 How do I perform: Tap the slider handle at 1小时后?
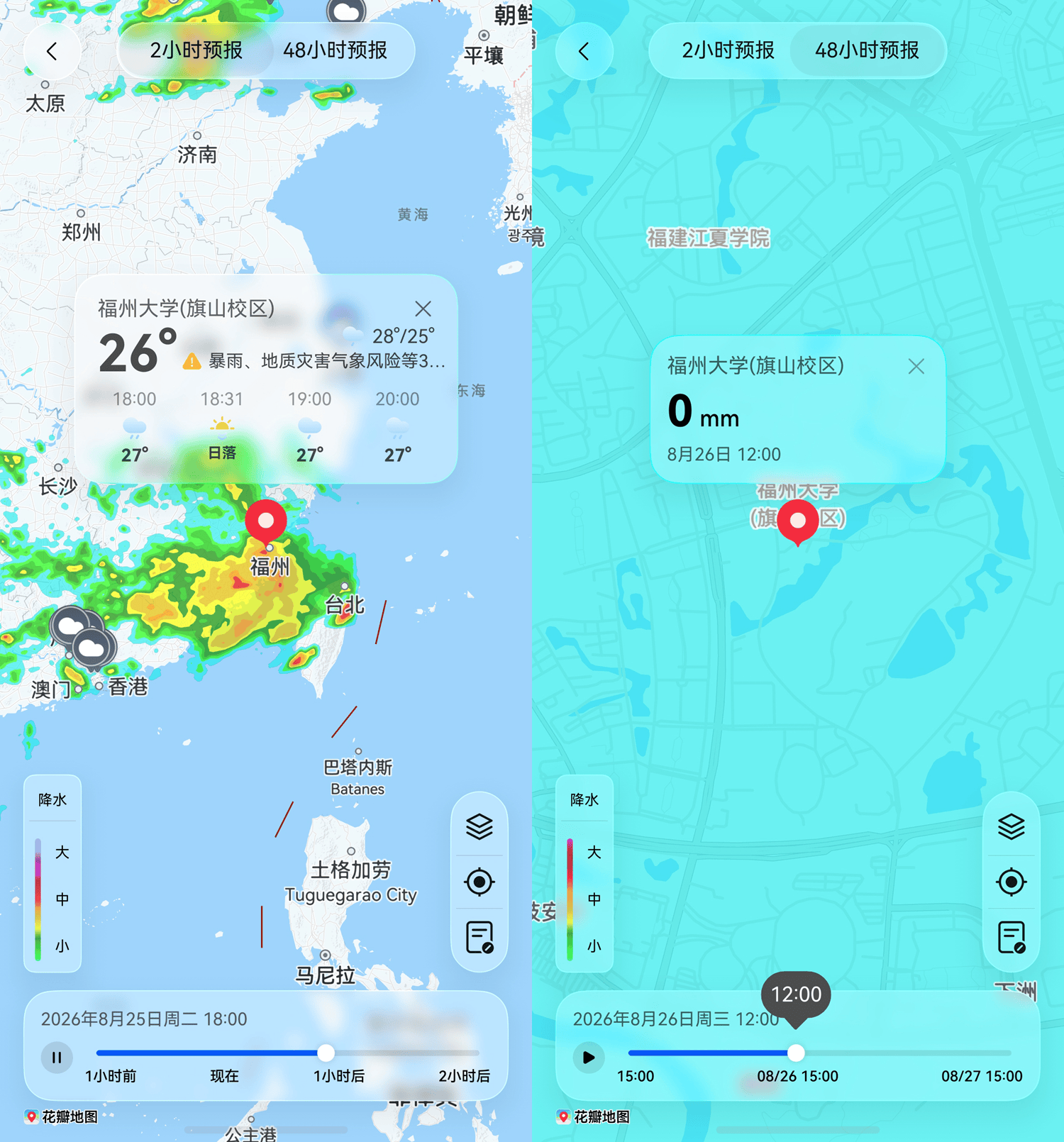pos(326,1053)
